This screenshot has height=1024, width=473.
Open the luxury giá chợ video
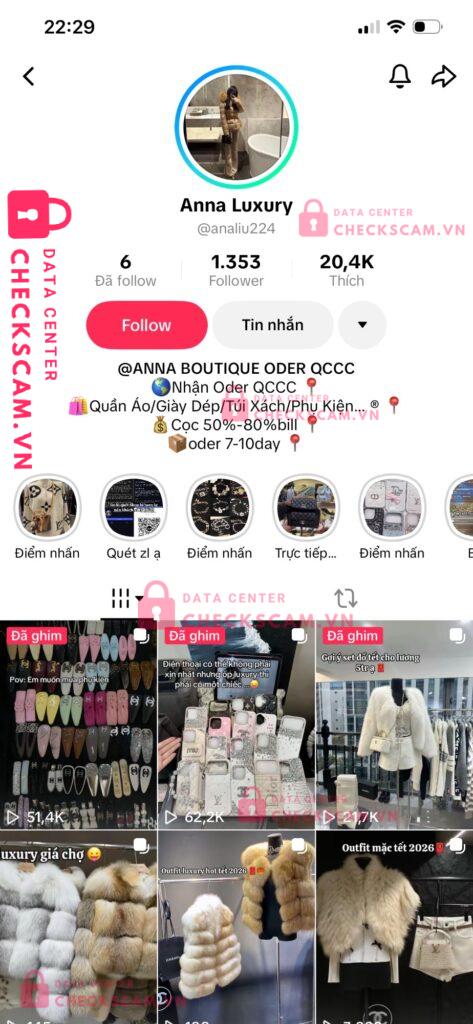pyautogui.click(x=78, y=927)
